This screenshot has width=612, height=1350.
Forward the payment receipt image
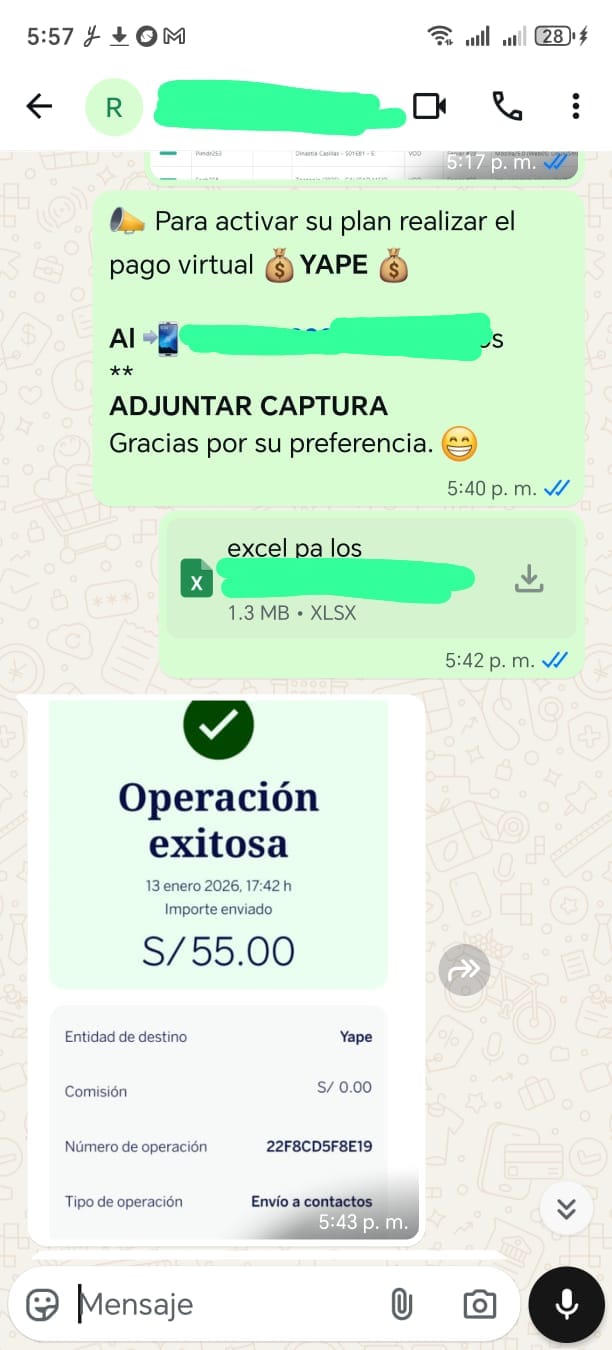(464, 968)
